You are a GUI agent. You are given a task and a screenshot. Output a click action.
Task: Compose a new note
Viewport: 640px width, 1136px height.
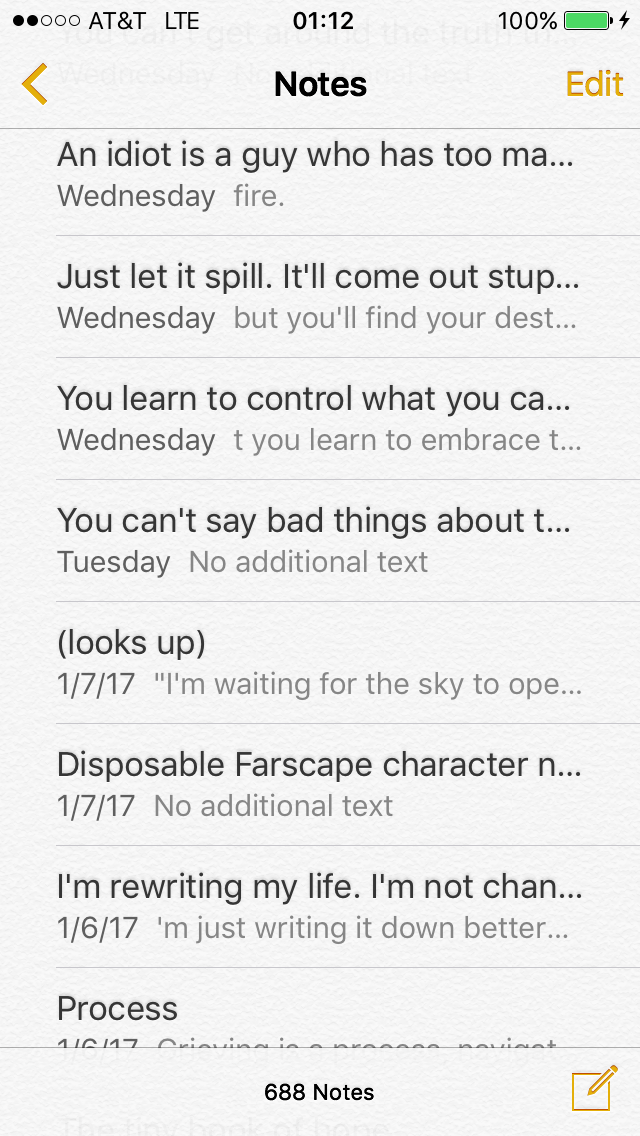(x=591, y=1090)
